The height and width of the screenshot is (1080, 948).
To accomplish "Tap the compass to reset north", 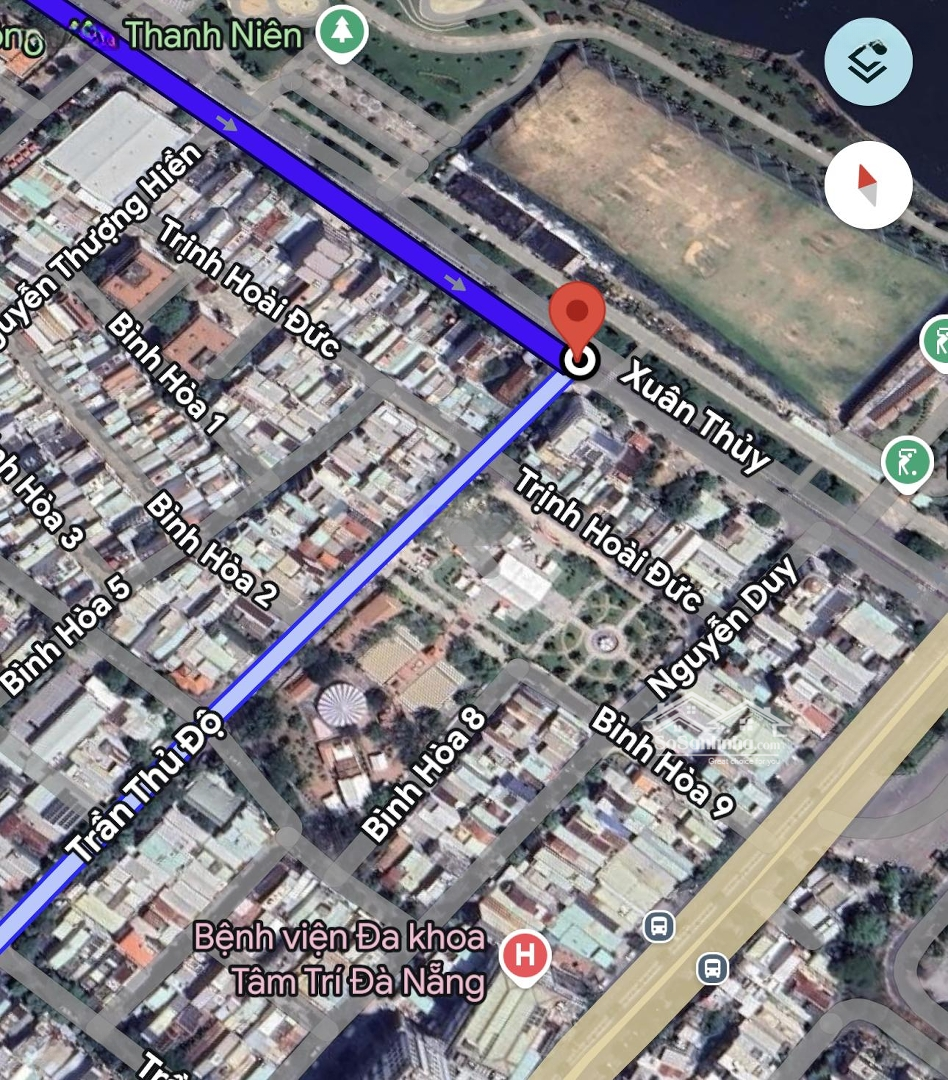I will tap(868, 185).
